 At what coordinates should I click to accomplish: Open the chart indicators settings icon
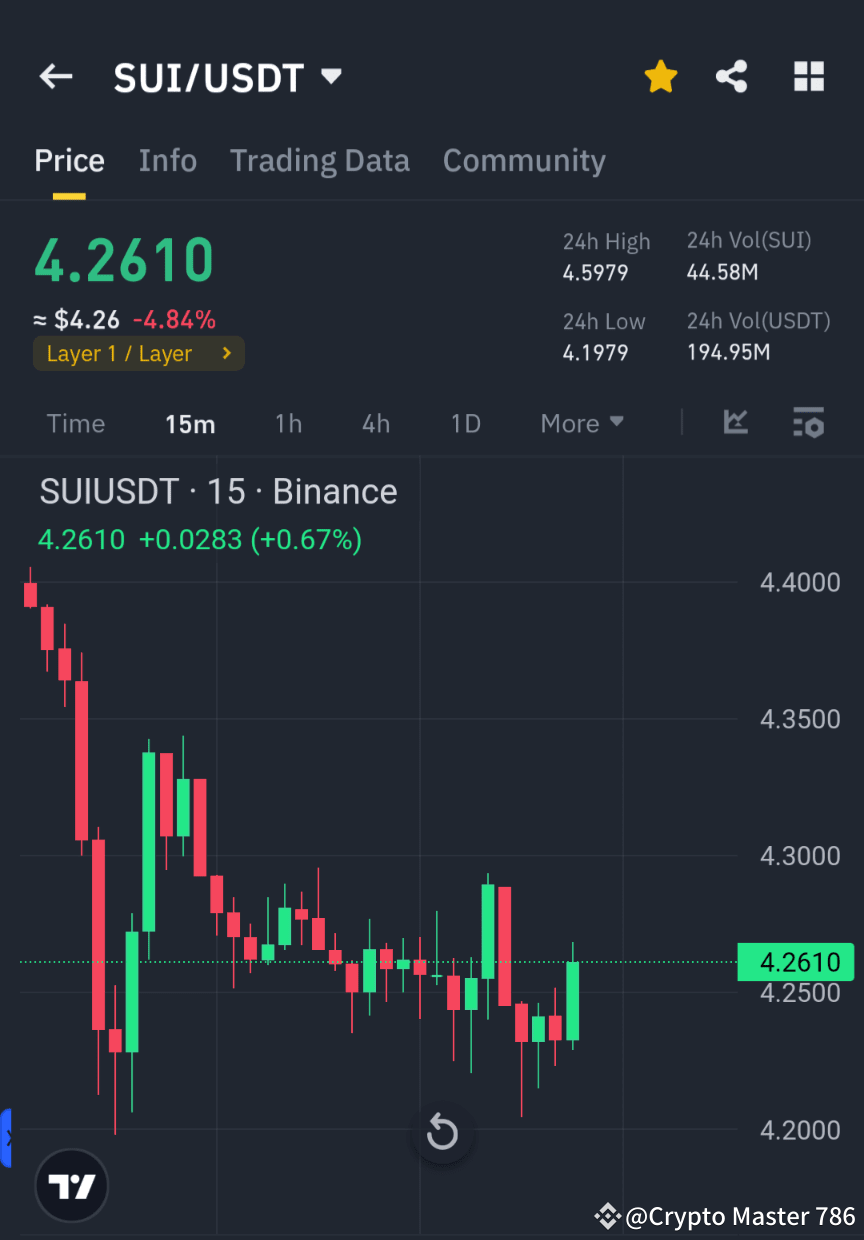[808, 423]
